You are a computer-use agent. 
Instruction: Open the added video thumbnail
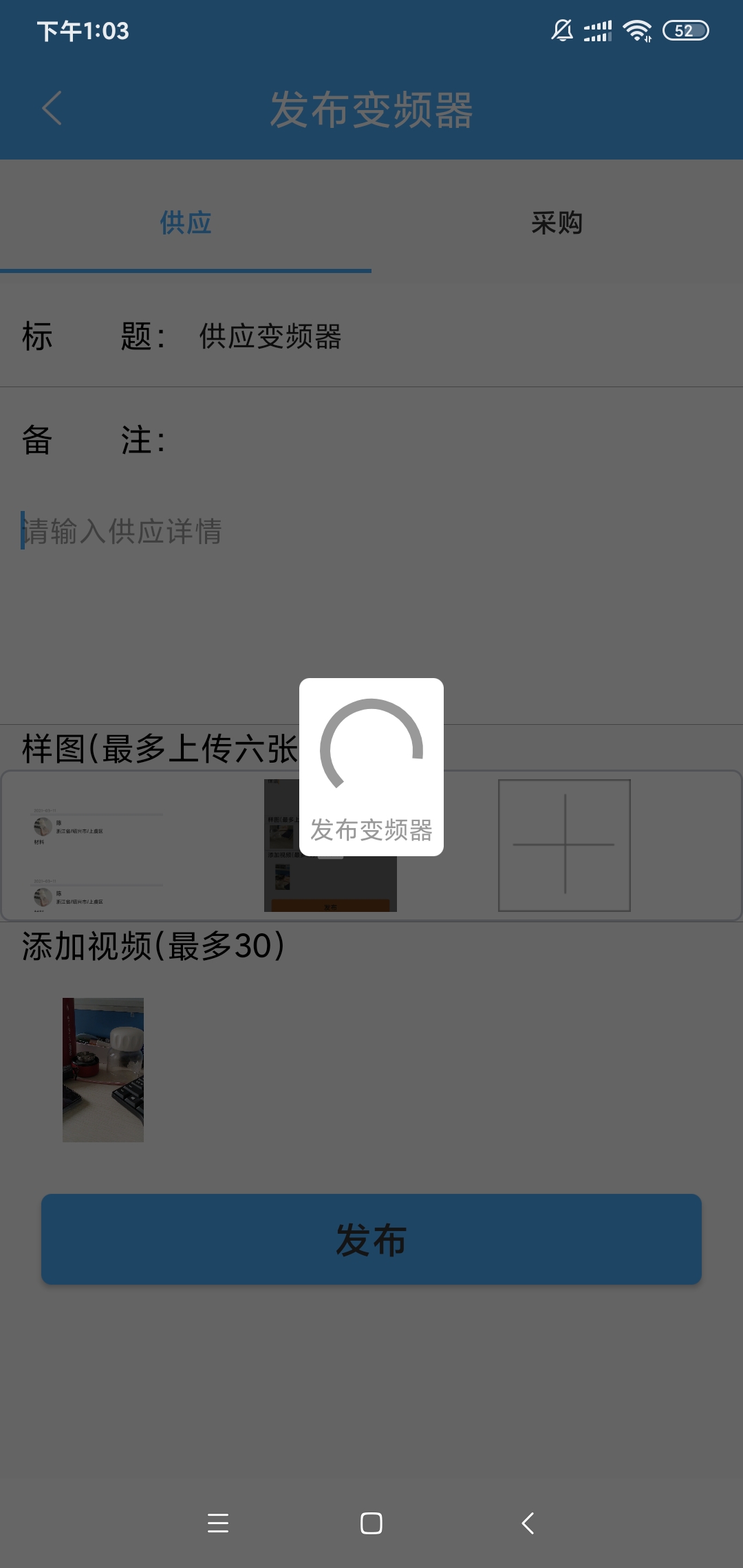click(103, 1069)
